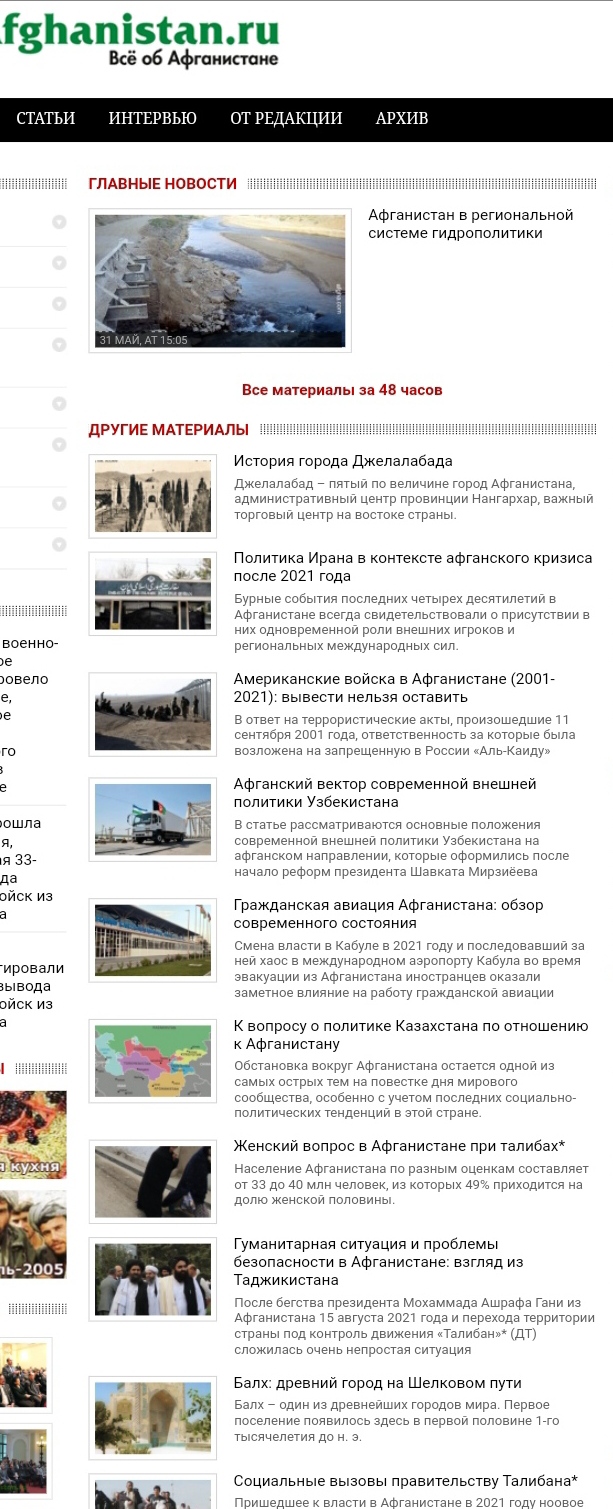Open 'Женский вопрос в Афганистане при талибах'

point(399,1146)
